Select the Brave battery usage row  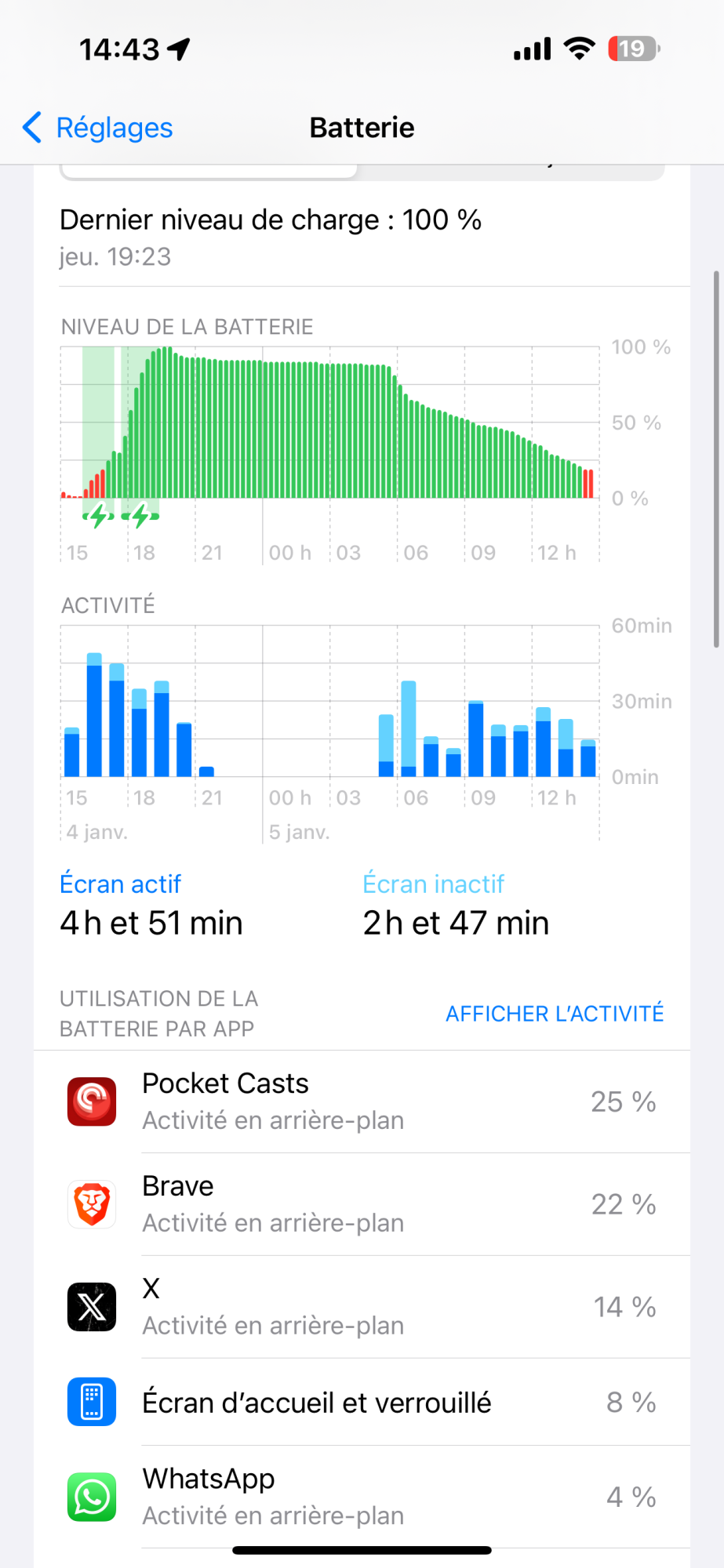pyautogui.click(x=362, y=1204)
